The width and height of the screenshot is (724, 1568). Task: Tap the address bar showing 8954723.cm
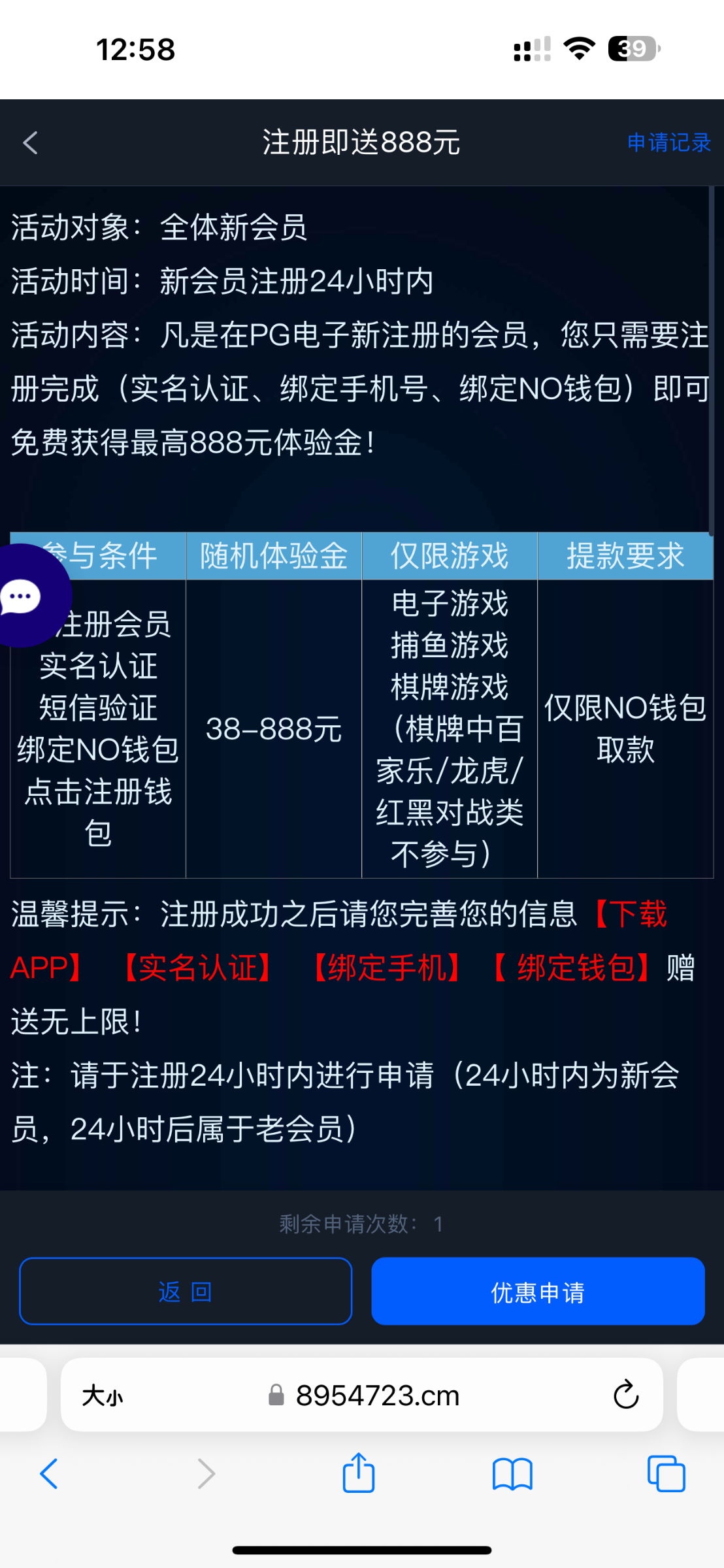click(x=377, y=1396)
